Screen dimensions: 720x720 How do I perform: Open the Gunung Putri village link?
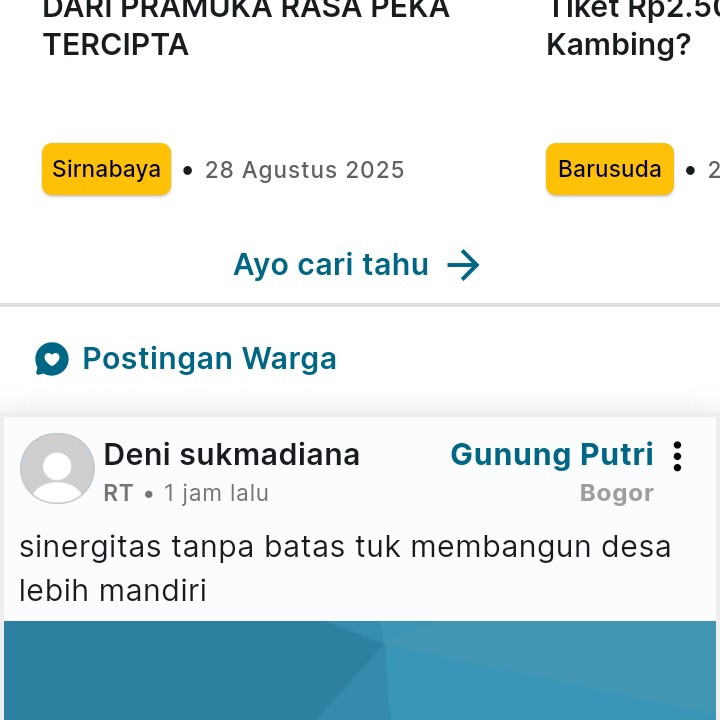(x=551, y=455)
